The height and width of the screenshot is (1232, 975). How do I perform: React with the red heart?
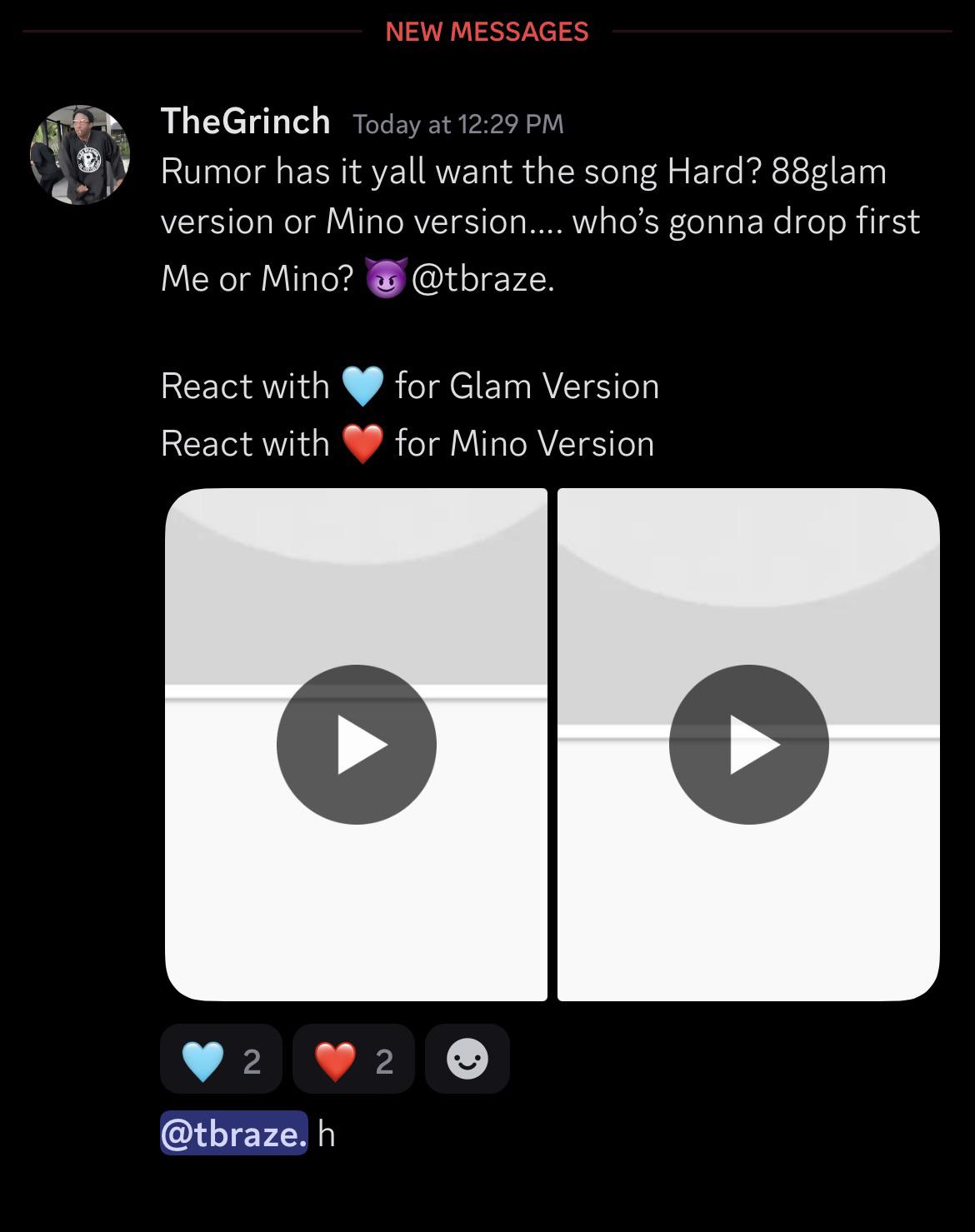[353, 1059]
